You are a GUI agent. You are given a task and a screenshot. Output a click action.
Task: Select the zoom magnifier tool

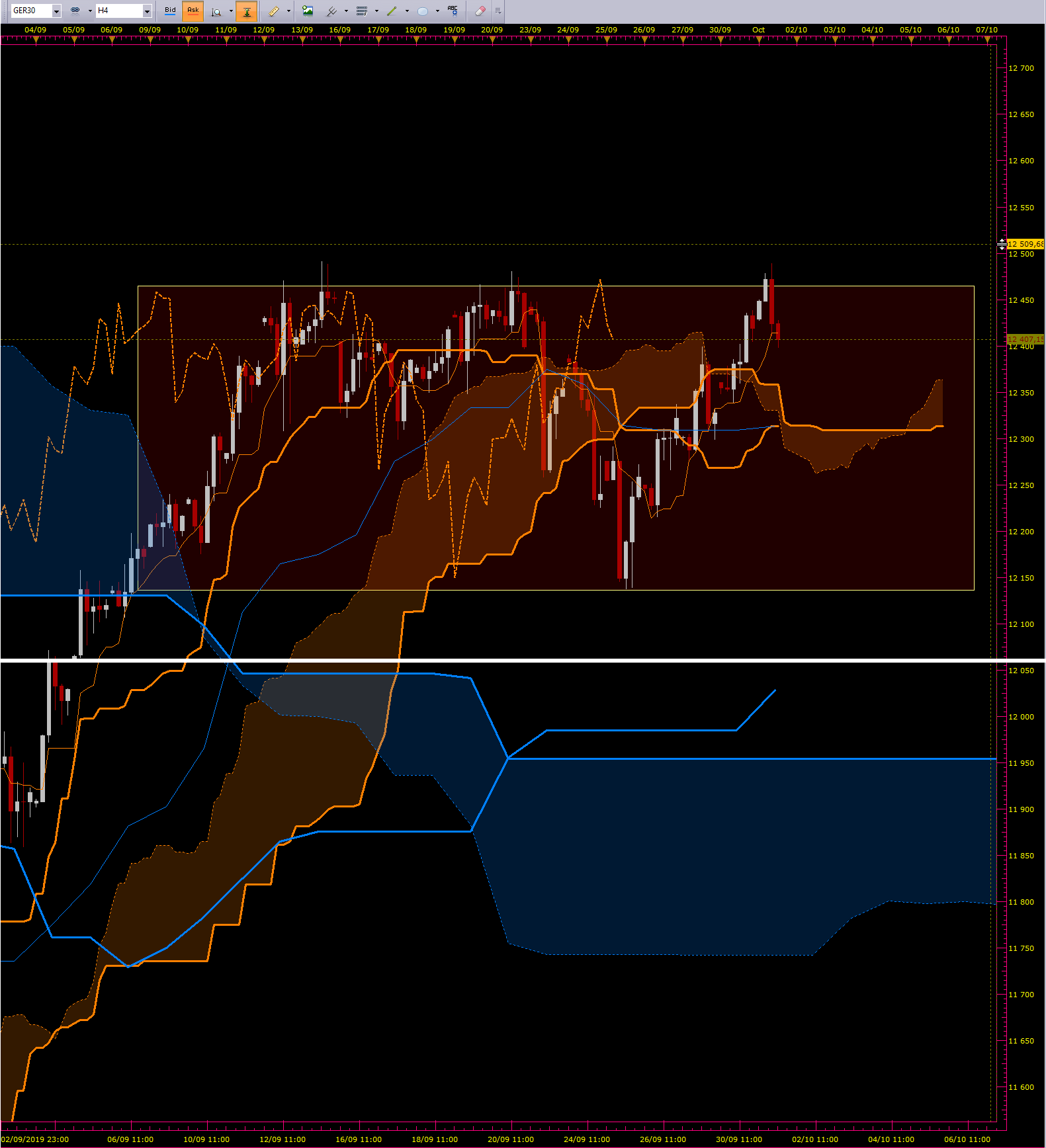coord(216,11)
